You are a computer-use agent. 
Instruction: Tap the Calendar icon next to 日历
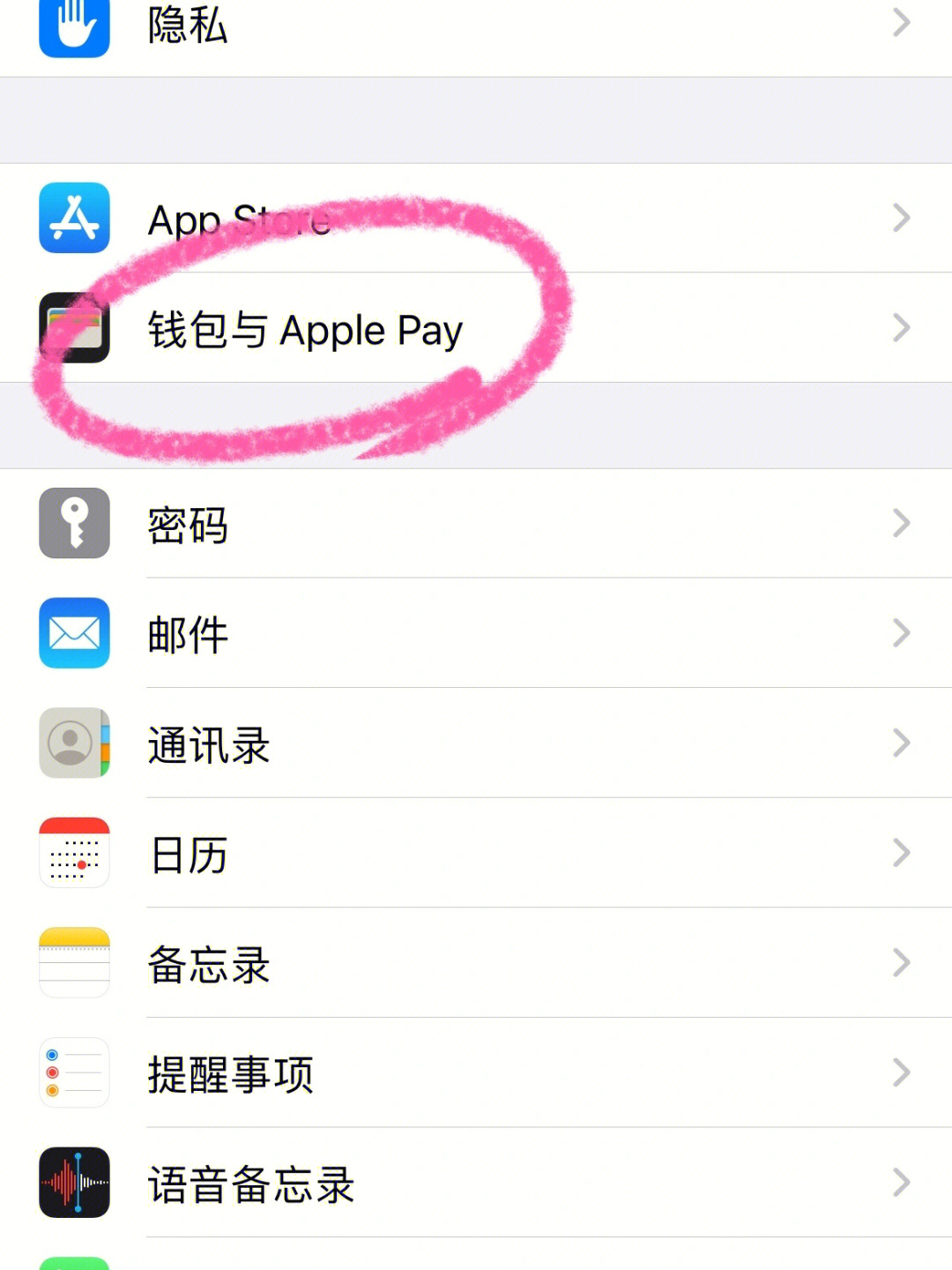tap(74, 853)
